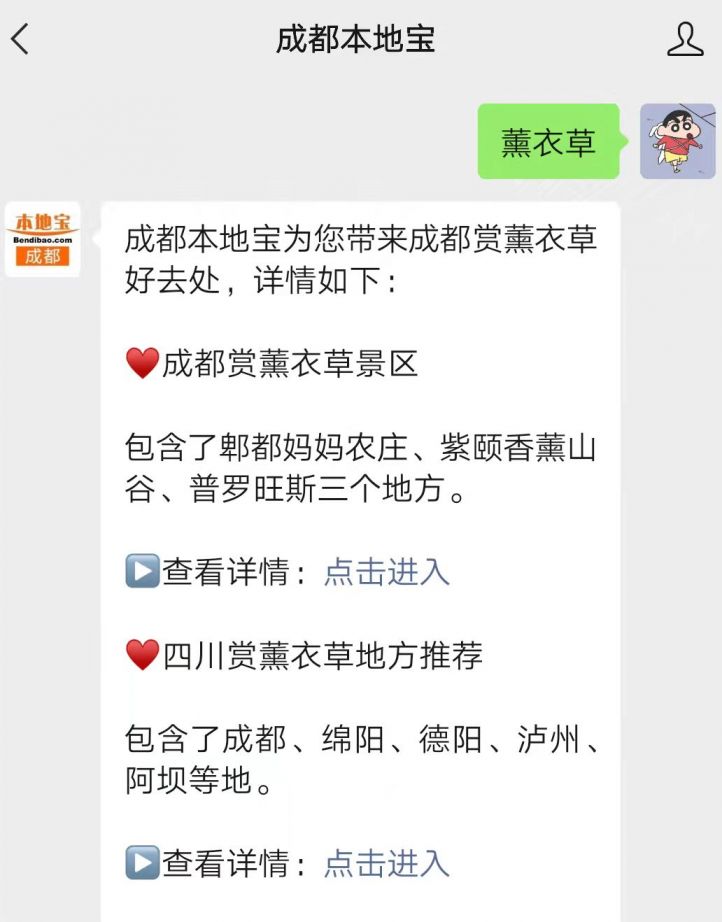Go back from 成都本地宝 chat
Image resolution: width=722 pixels, height=922 pixels.
[x=20, y=40]
